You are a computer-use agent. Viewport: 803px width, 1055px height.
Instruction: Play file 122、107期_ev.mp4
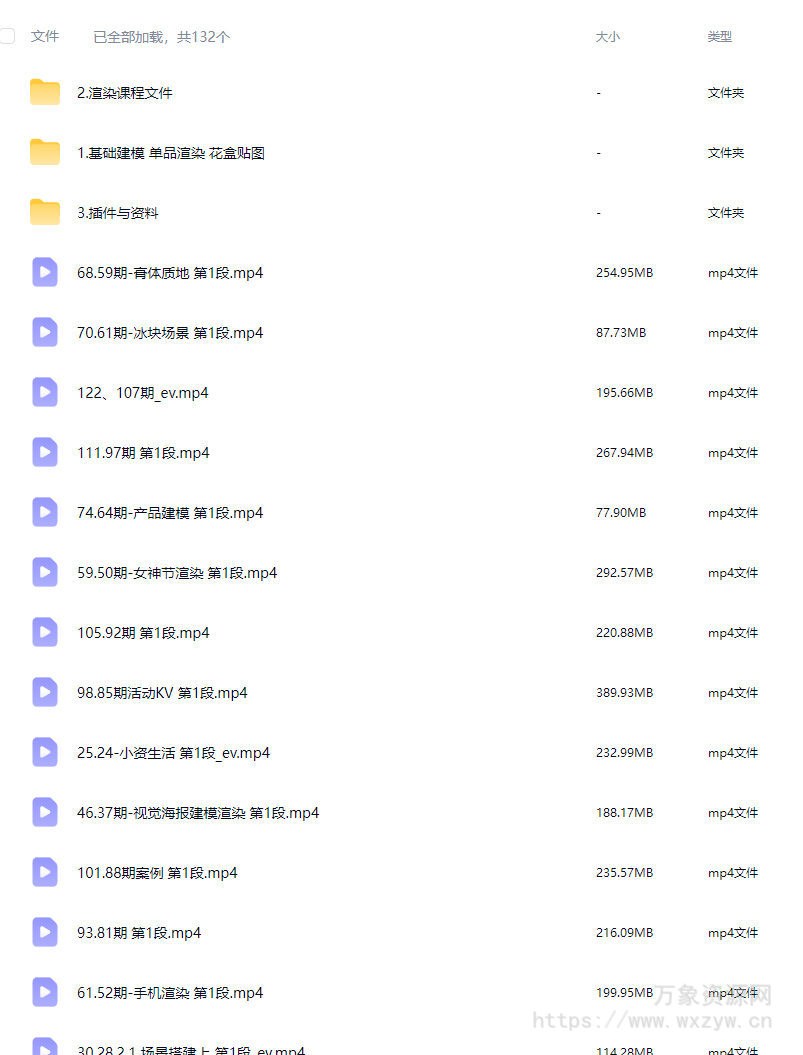142,393
